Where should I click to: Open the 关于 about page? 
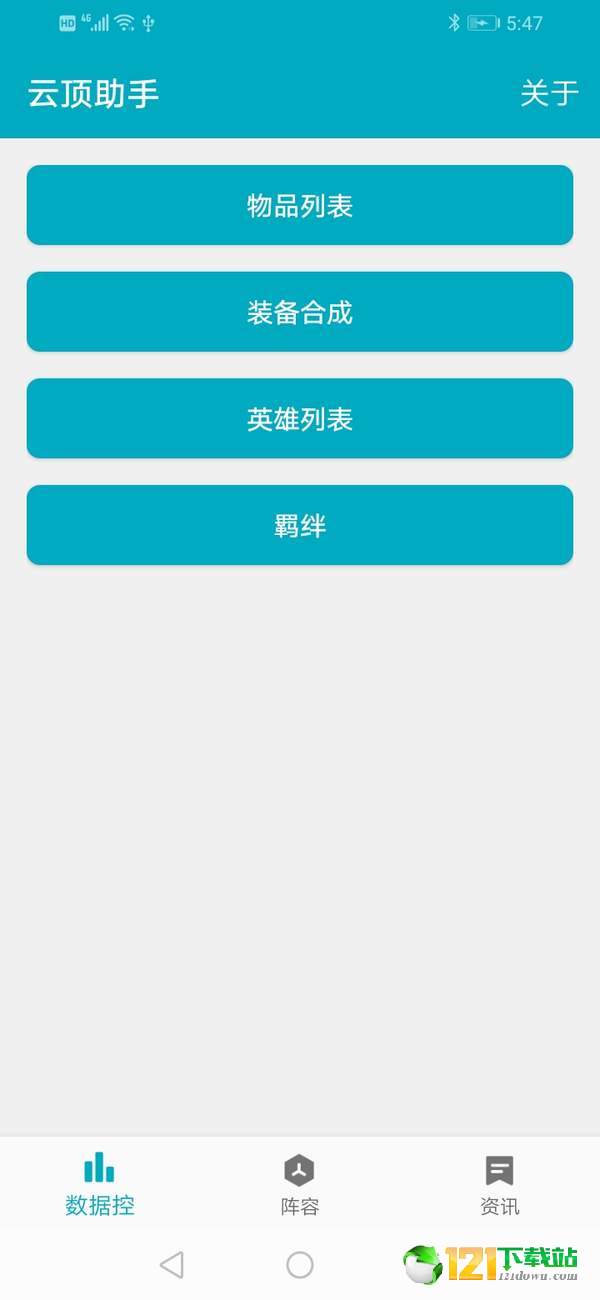(x=549, y=94)
